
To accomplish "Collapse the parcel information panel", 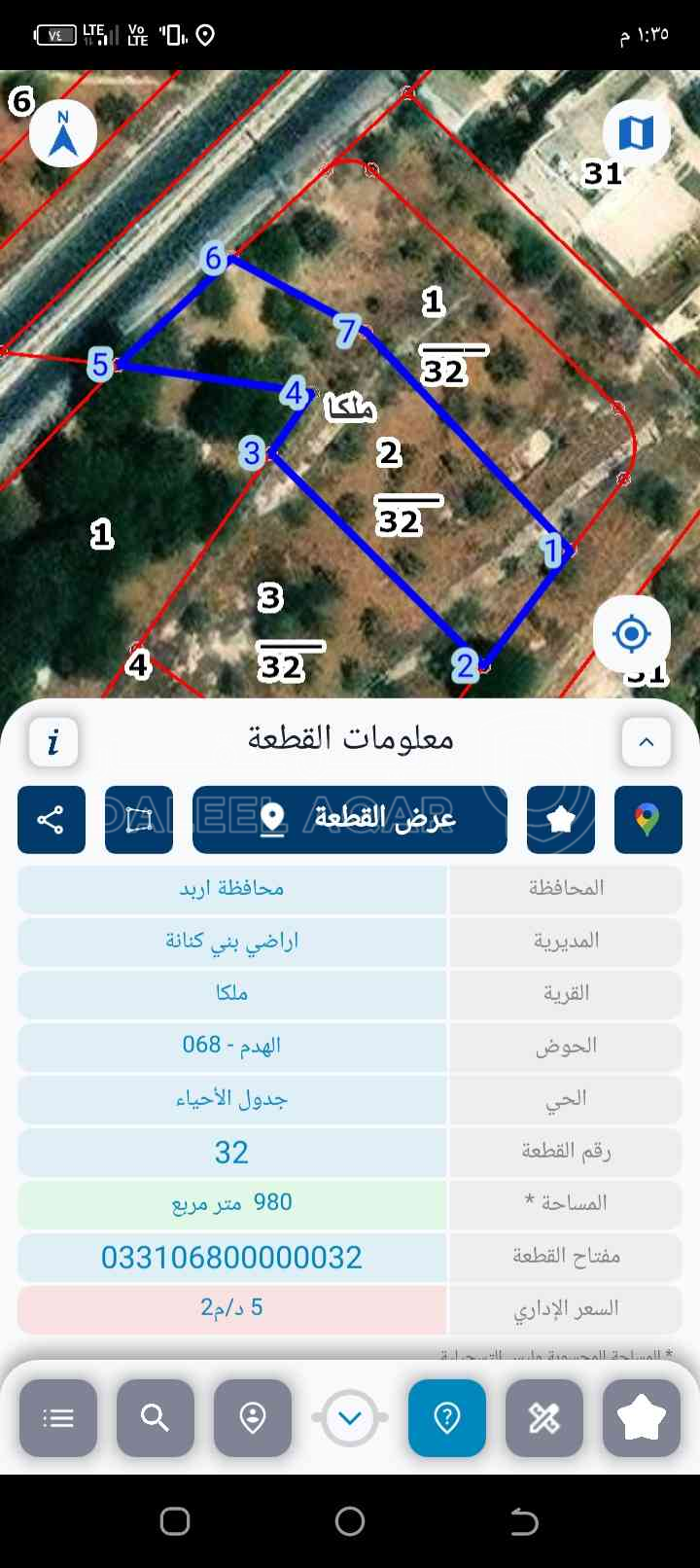I will 647,742.
